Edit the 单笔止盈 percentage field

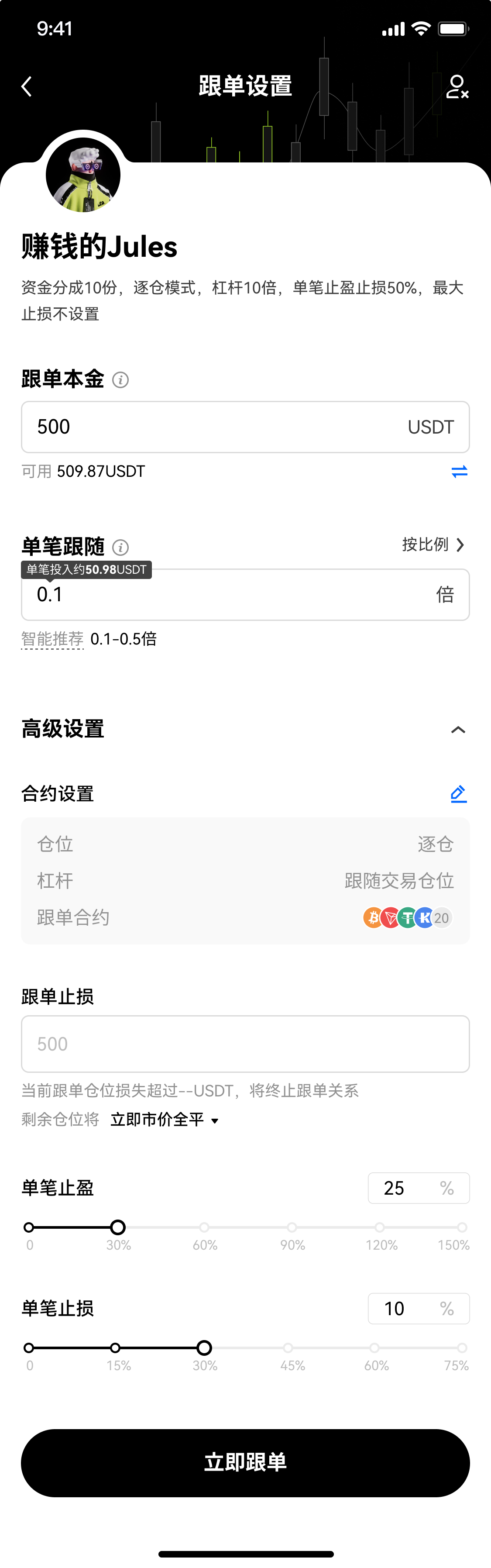408,1188
